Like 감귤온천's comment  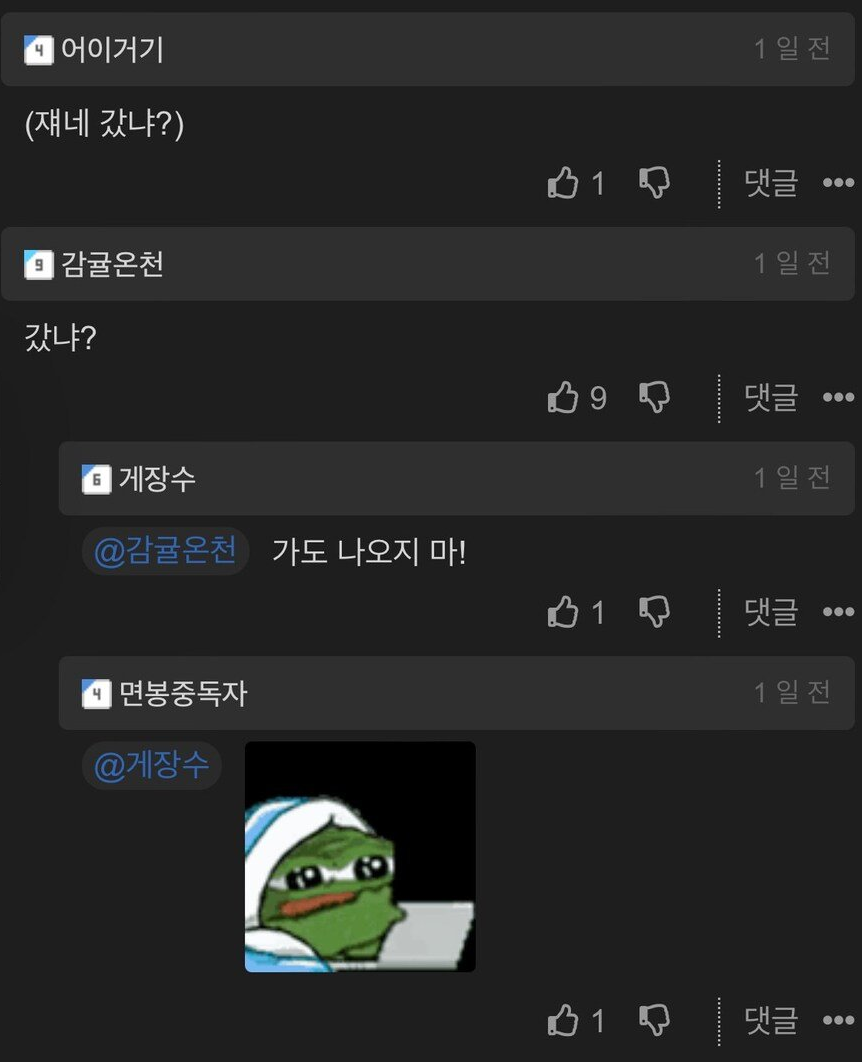(x=564, y=398)
